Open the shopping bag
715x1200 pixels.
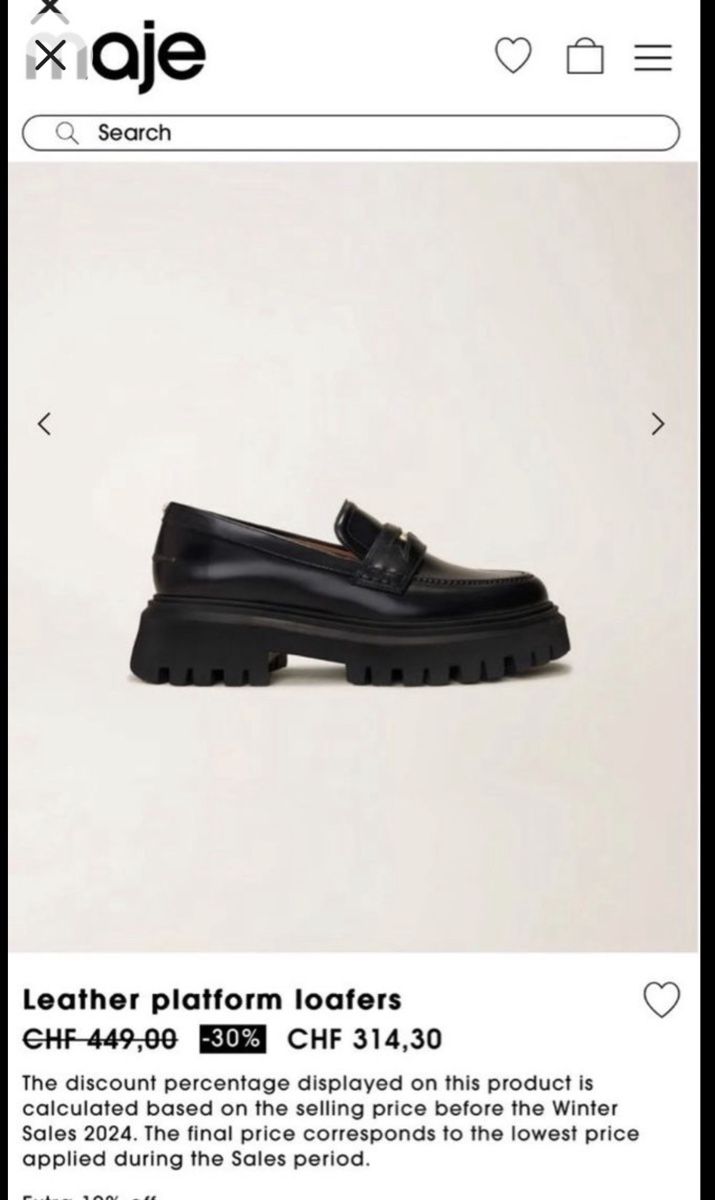pyautogui.click(x=585, y=56)
